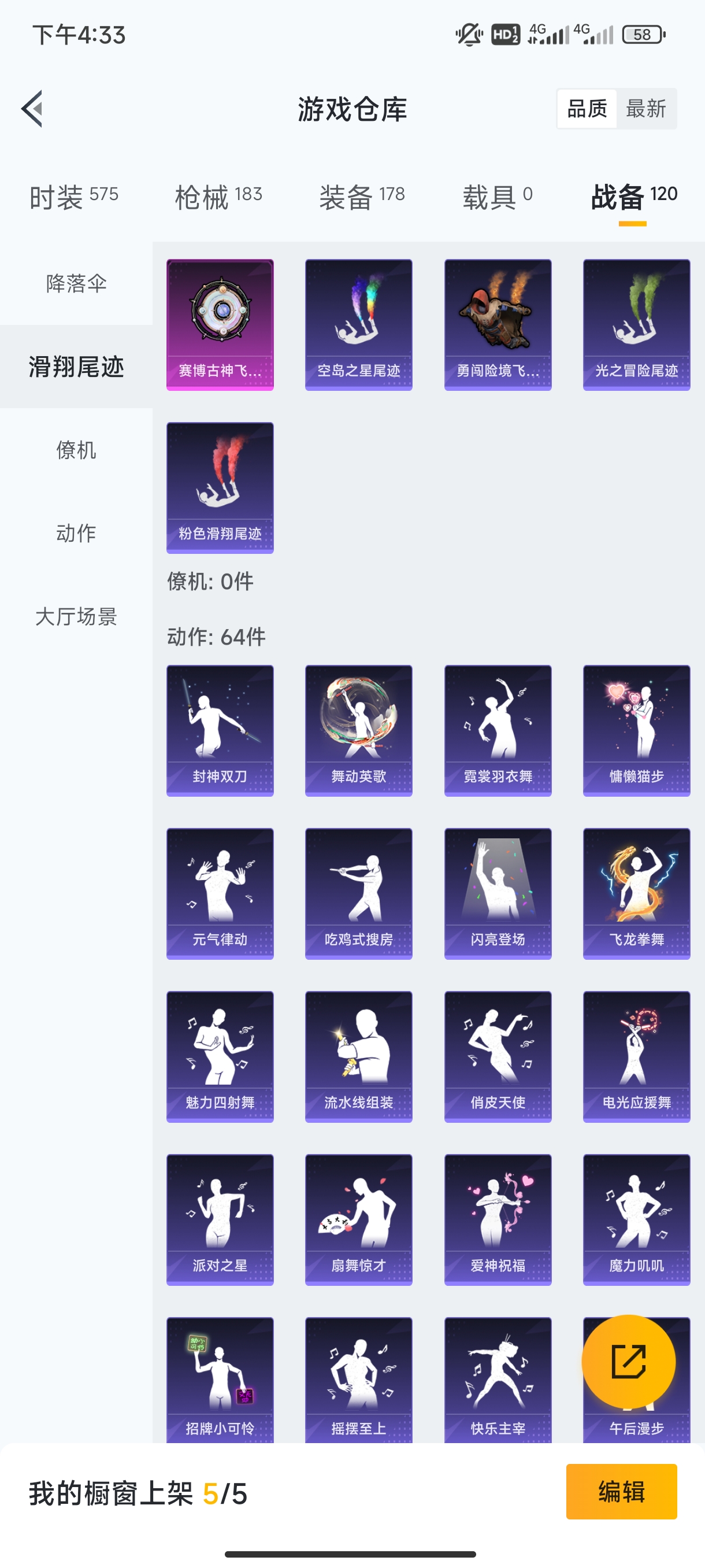Screen dimensions: 705x1568
Task: Open the 粉色滑翔尾迹 item
Action: (220, 487)
